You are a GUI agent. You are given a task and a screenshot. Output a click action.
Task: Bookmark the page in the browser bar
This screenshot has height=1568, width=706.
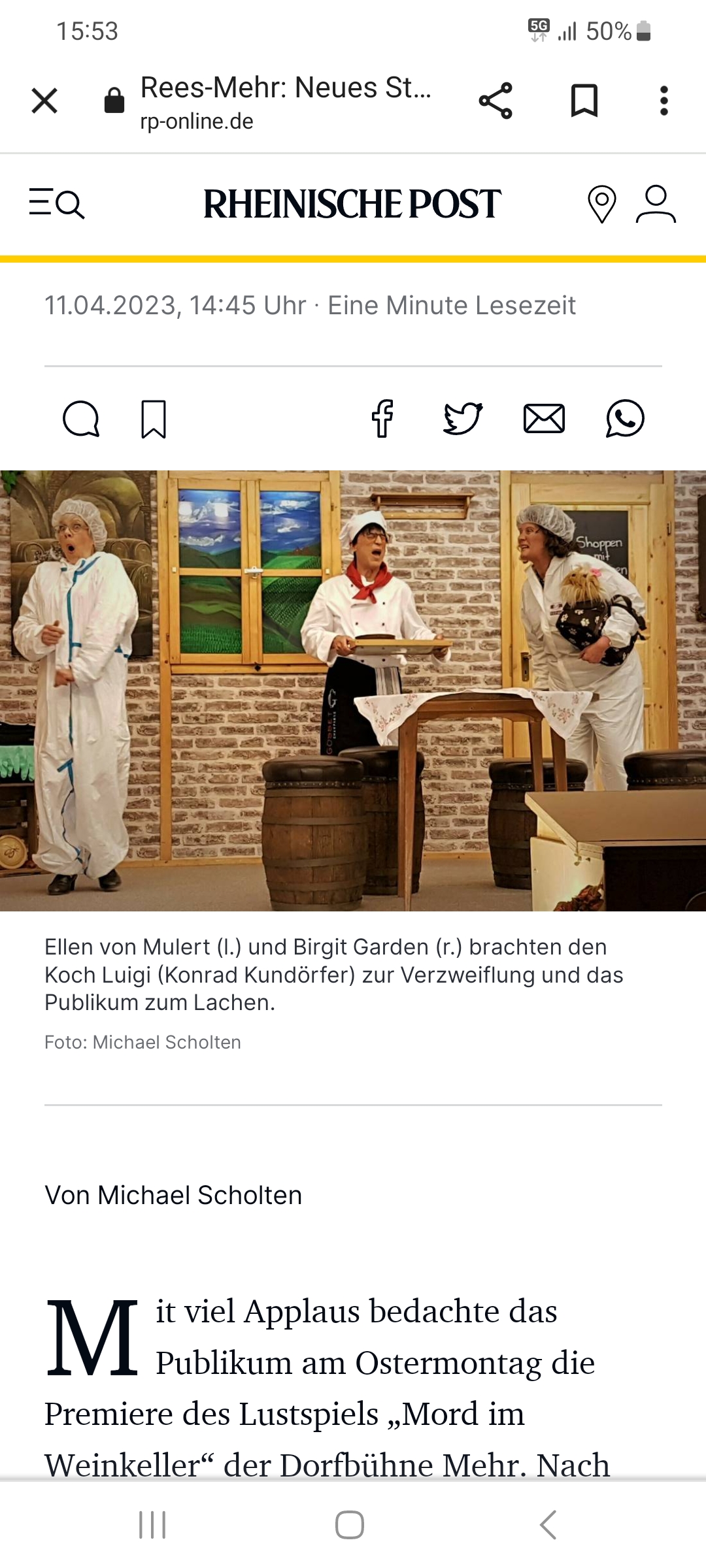584,101
